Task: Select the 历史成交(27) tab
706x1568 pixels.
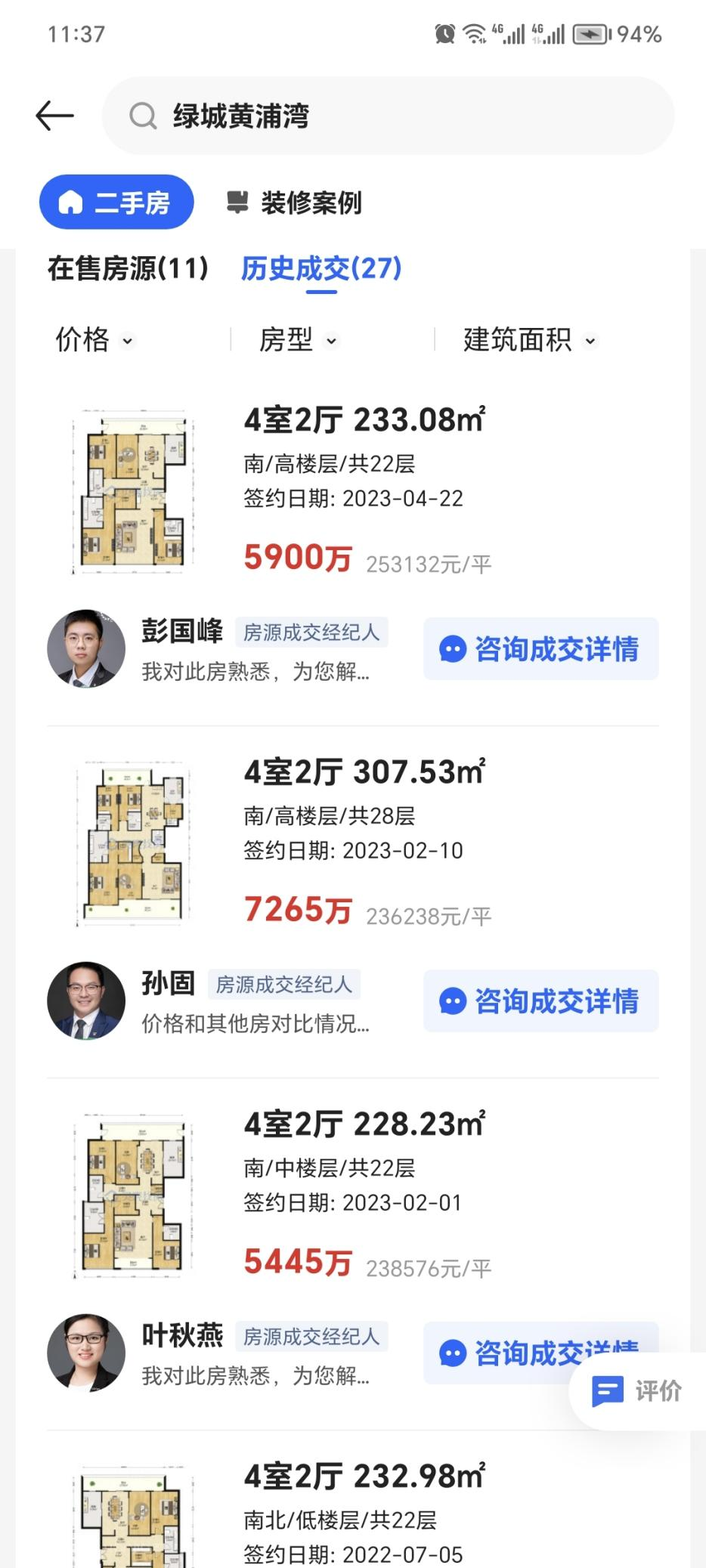Action: coord(320,268)
